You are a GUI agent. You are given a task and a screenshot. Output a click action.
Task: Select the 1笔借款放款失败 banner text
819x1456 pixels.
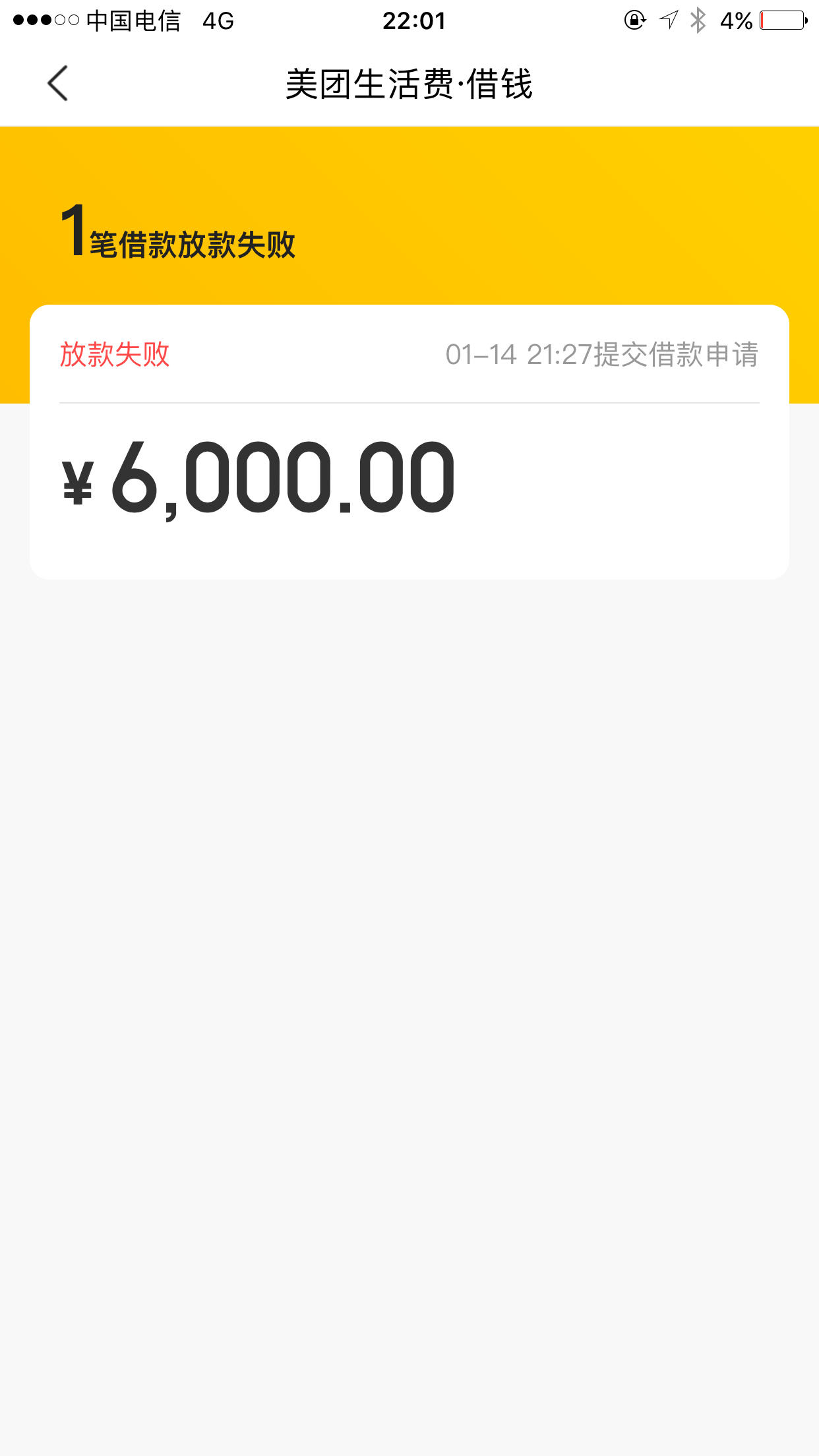tap(178, 234)
